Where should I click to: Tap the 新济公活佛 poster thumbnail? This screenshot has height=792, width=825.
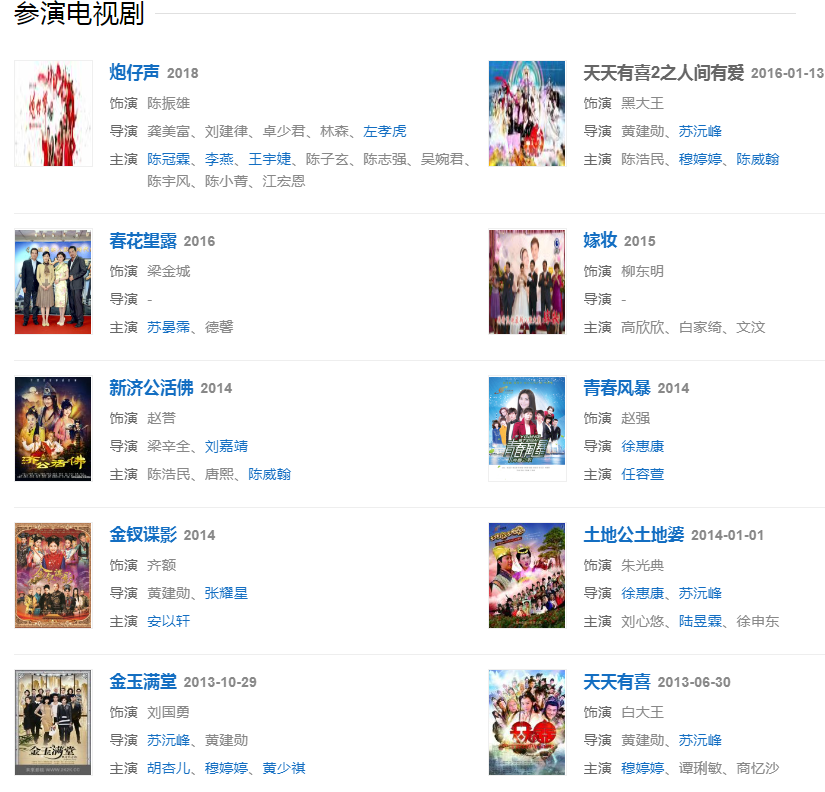coord(53,429)
